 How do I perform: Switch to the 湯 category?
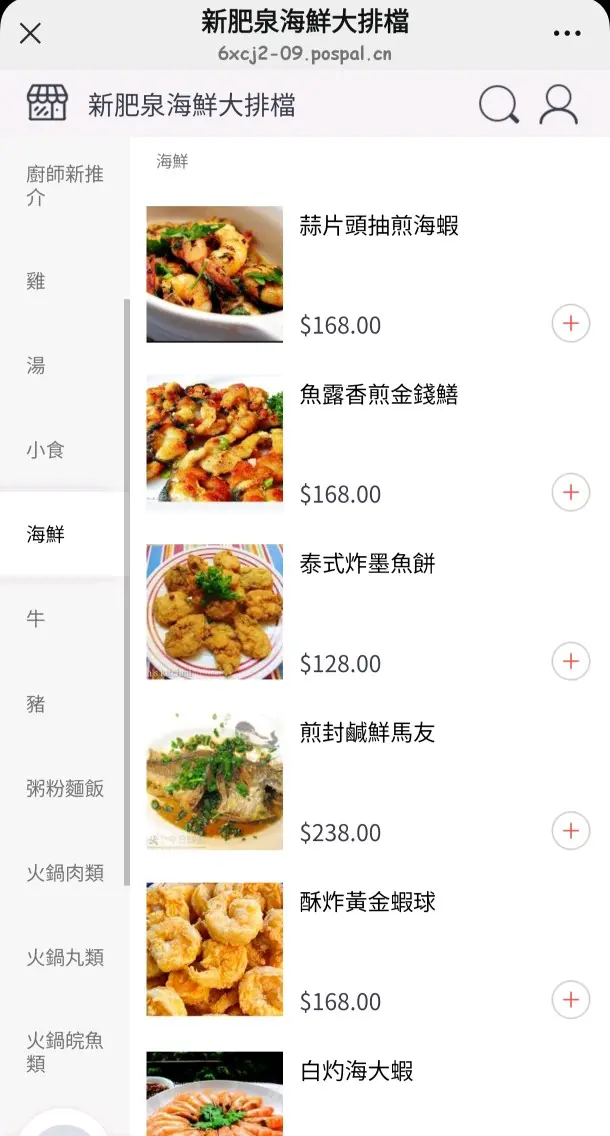pyautogui.click(x=36, y=365)
